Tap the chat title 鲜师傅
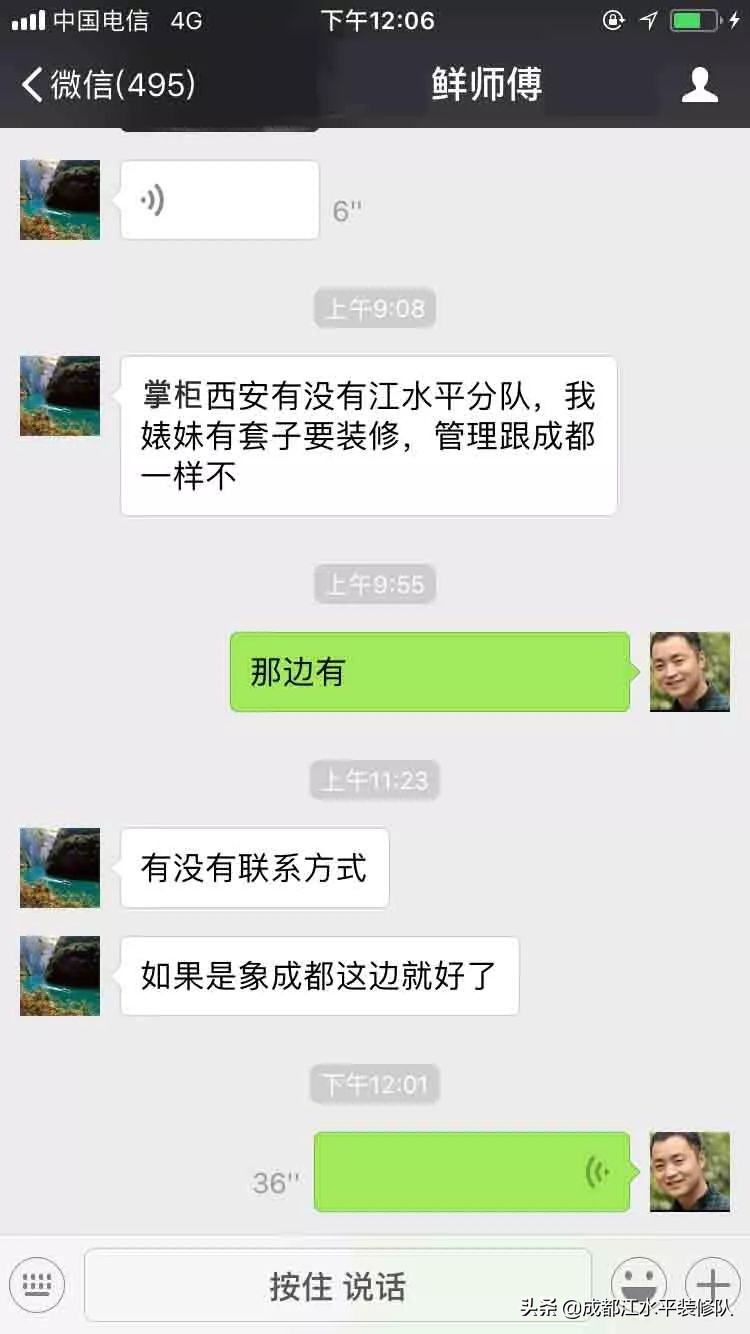The width and height of the screenshot is (750, 1334). (x=485, y=85)
